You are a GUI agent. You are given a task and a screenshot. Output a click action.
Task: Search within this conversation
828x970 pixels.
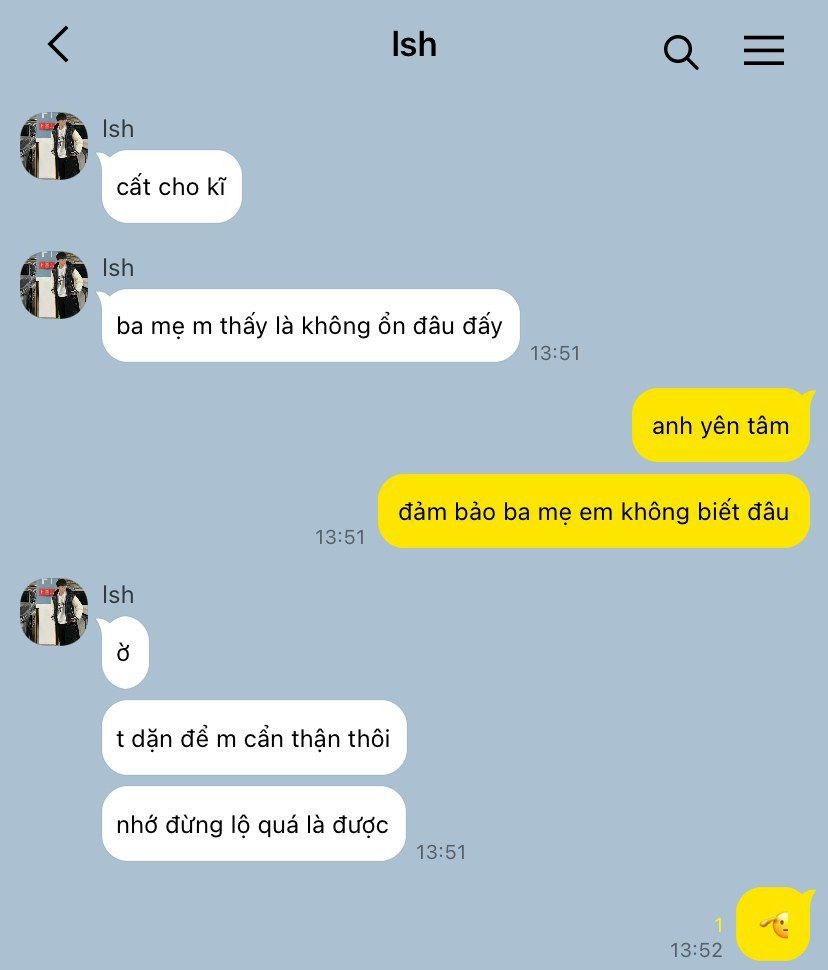680,50
